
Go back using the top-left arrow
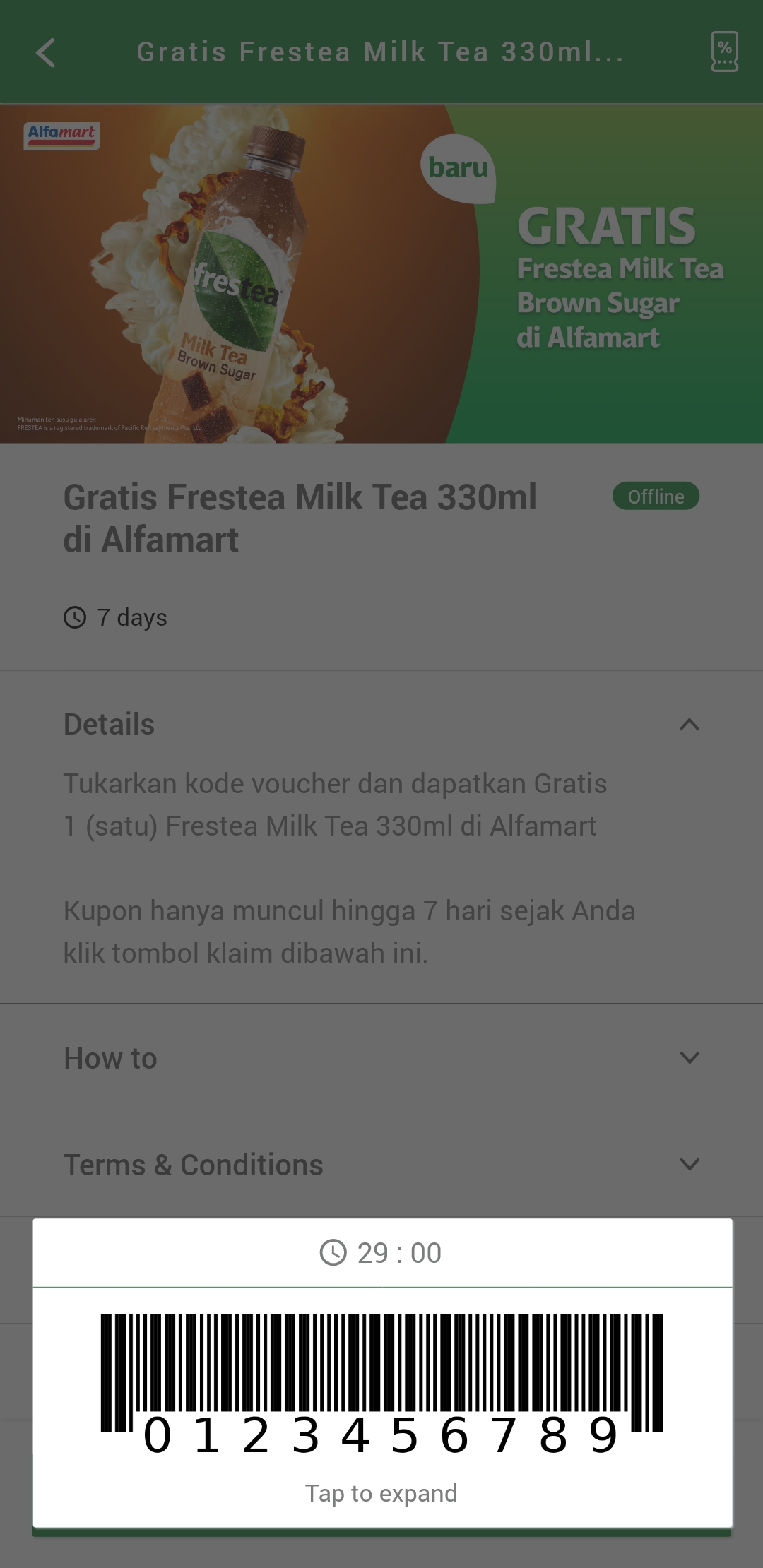click(46, 53)
